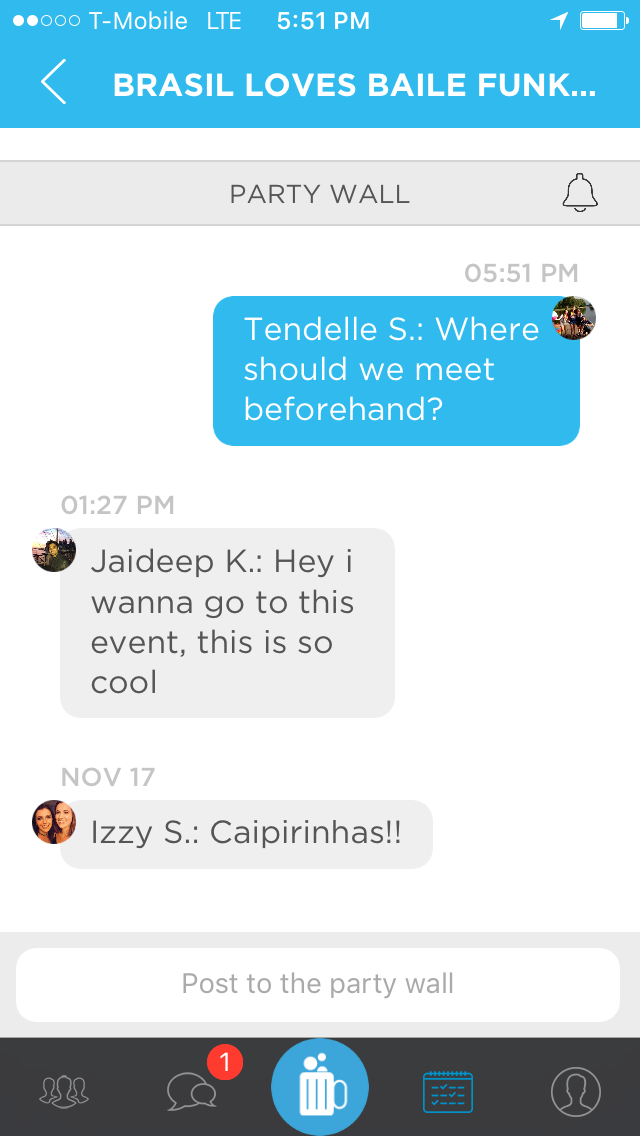View Tendelle S.'s profile picture
This screenshot has width=640, height=1136.
click(574, 318)
